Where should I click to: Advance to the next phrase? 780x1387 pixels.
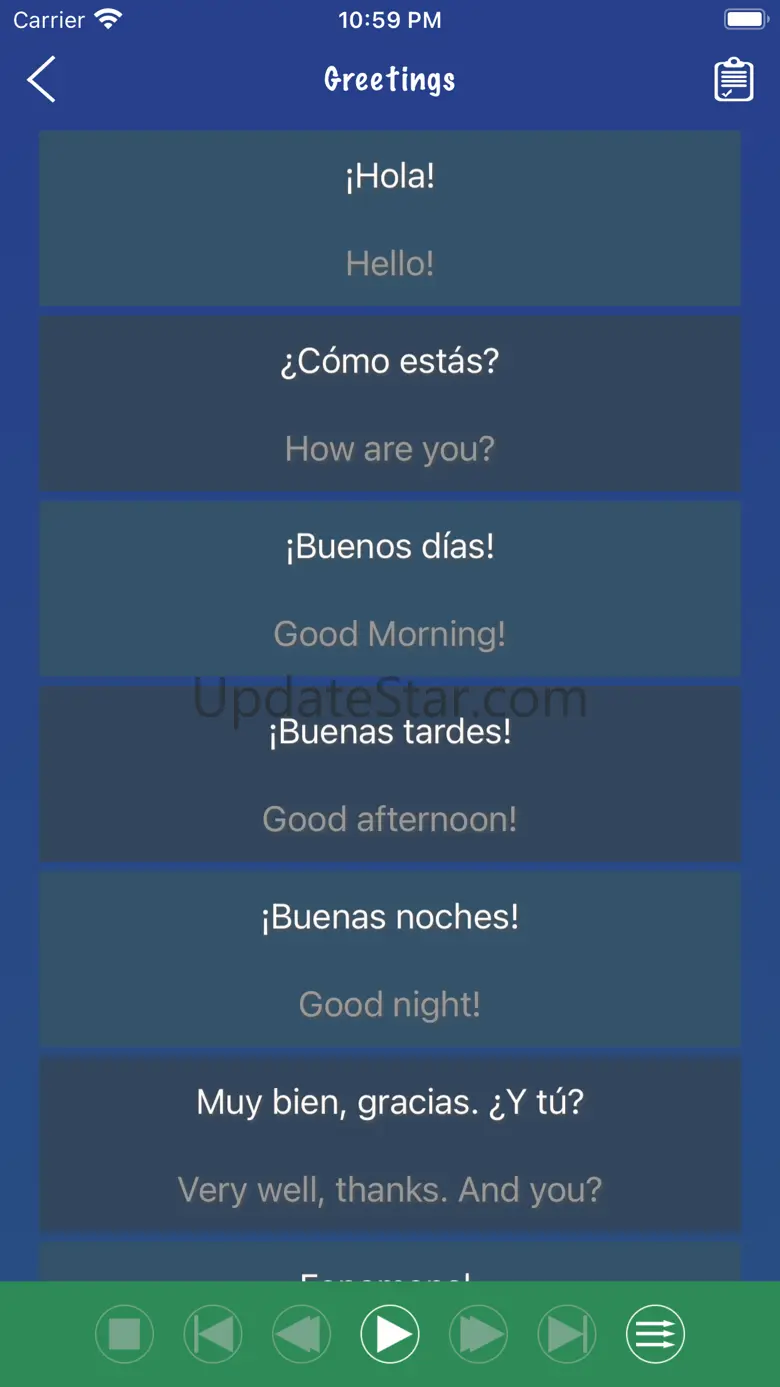click(478, 1334)
